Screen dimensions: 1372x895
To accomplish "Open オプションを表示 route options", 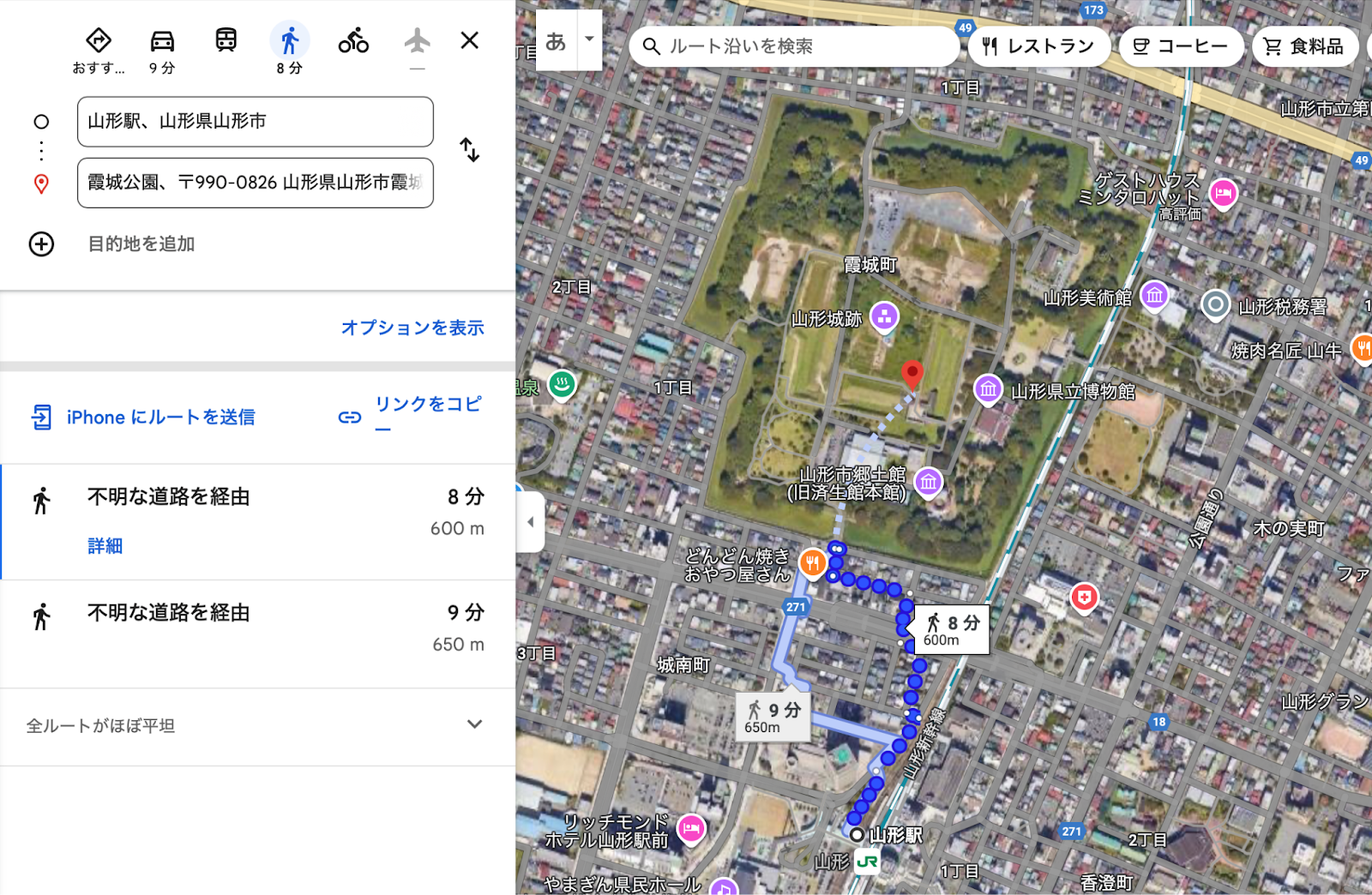I will [x=412, y=327].
